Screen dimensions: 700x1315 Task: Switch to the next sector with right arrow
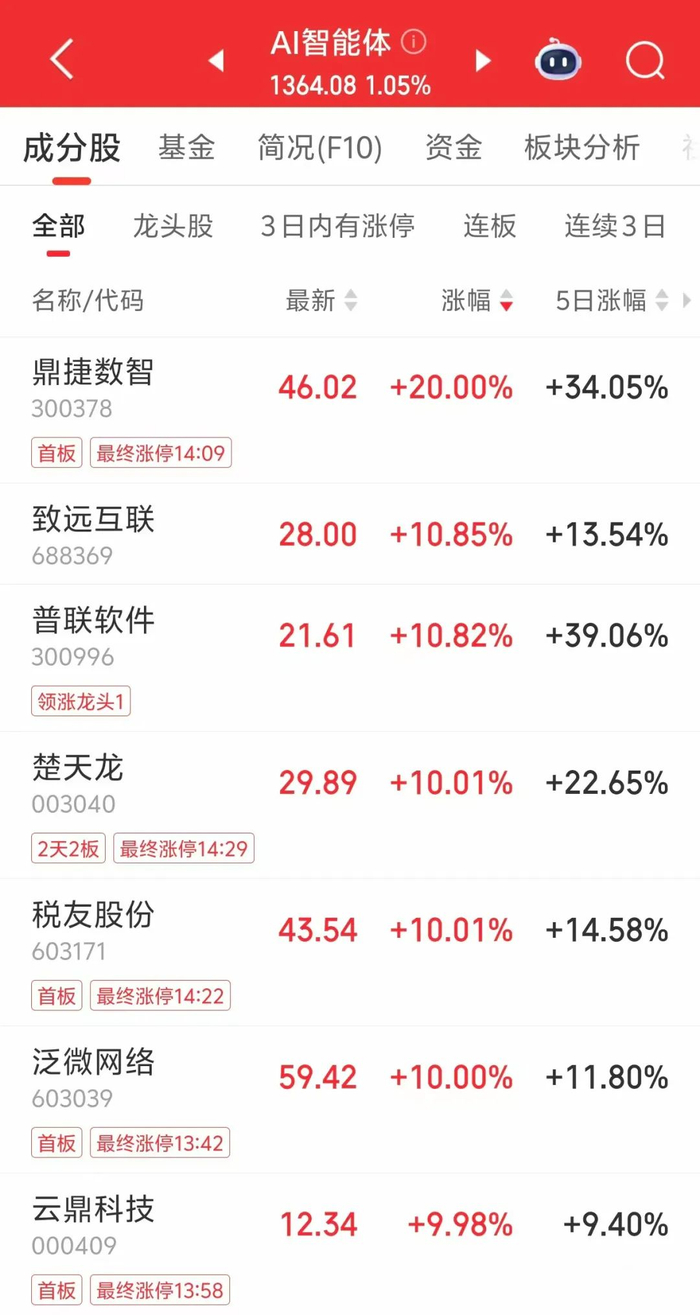tap(483, 62)
